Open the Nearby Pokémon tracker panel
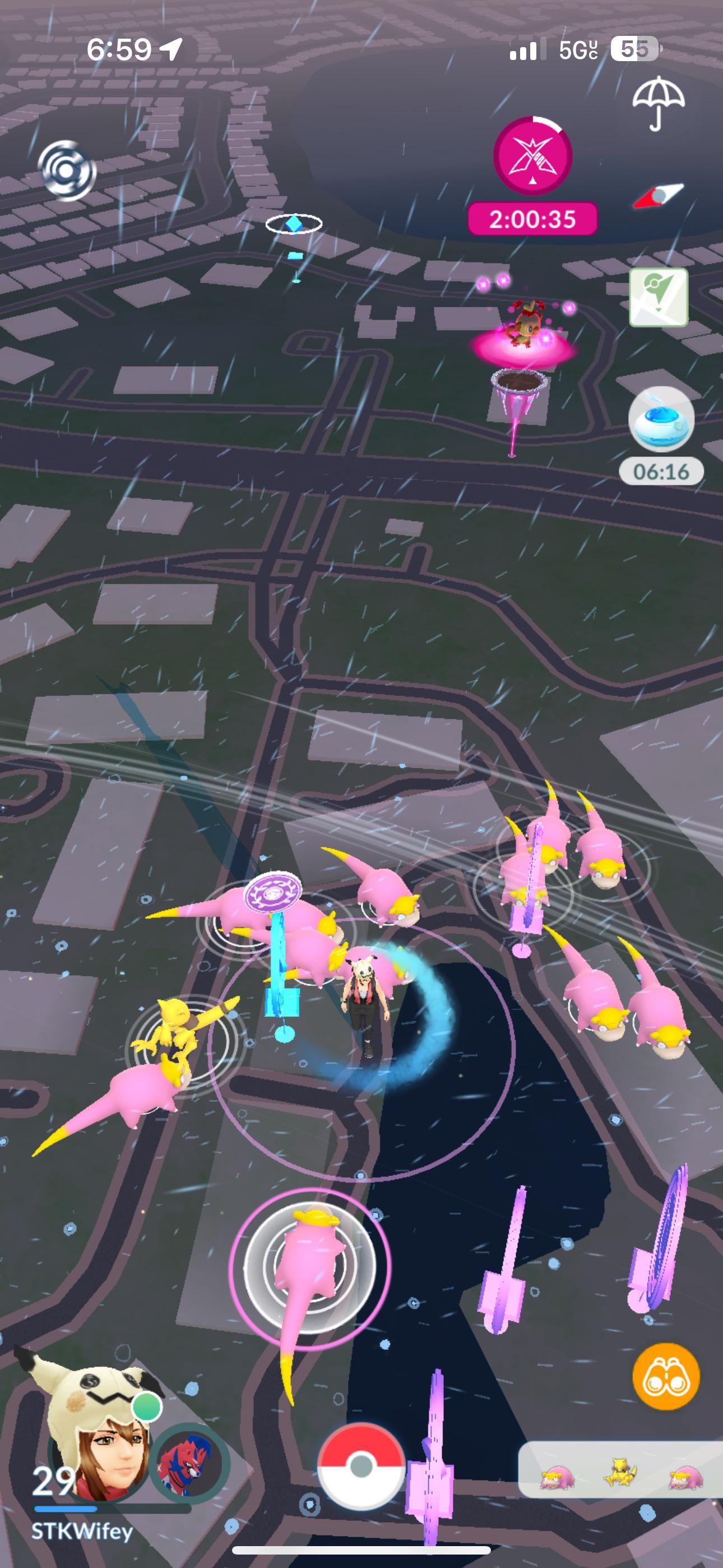Viewport: 723px width, 1568px height. click(619, 1469)
